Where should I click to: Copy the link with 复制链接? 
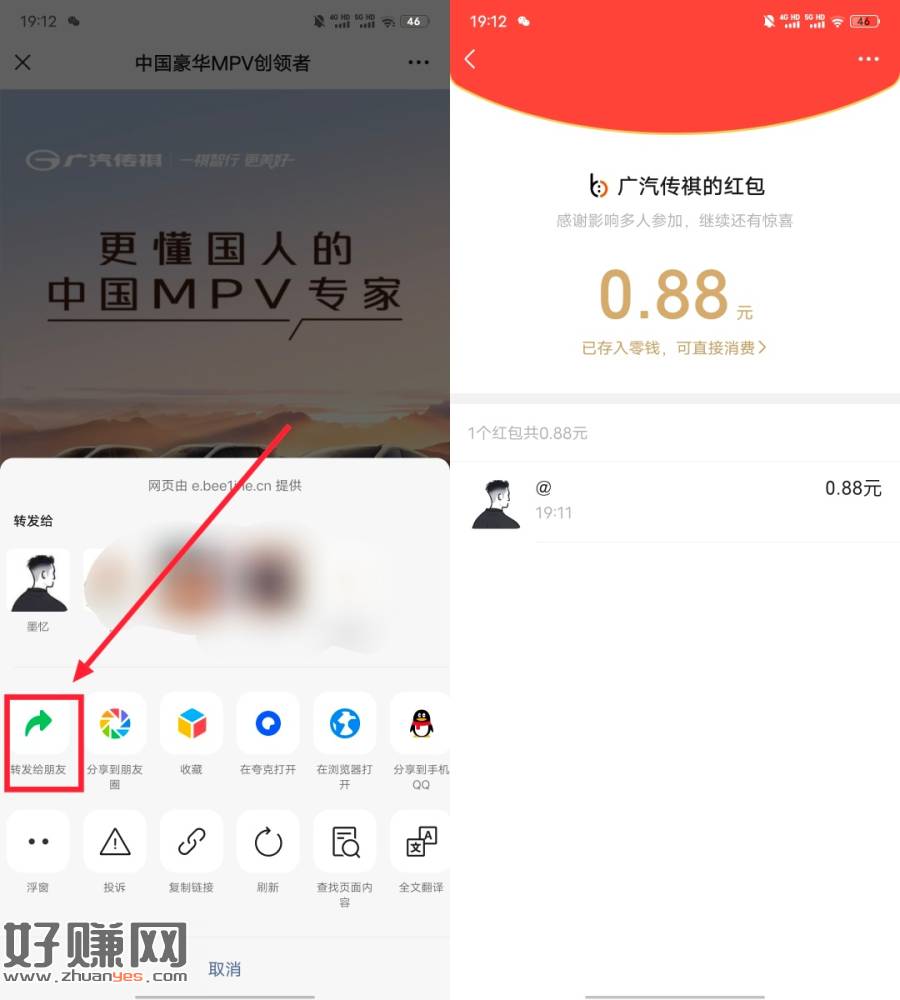click(191, 842)
